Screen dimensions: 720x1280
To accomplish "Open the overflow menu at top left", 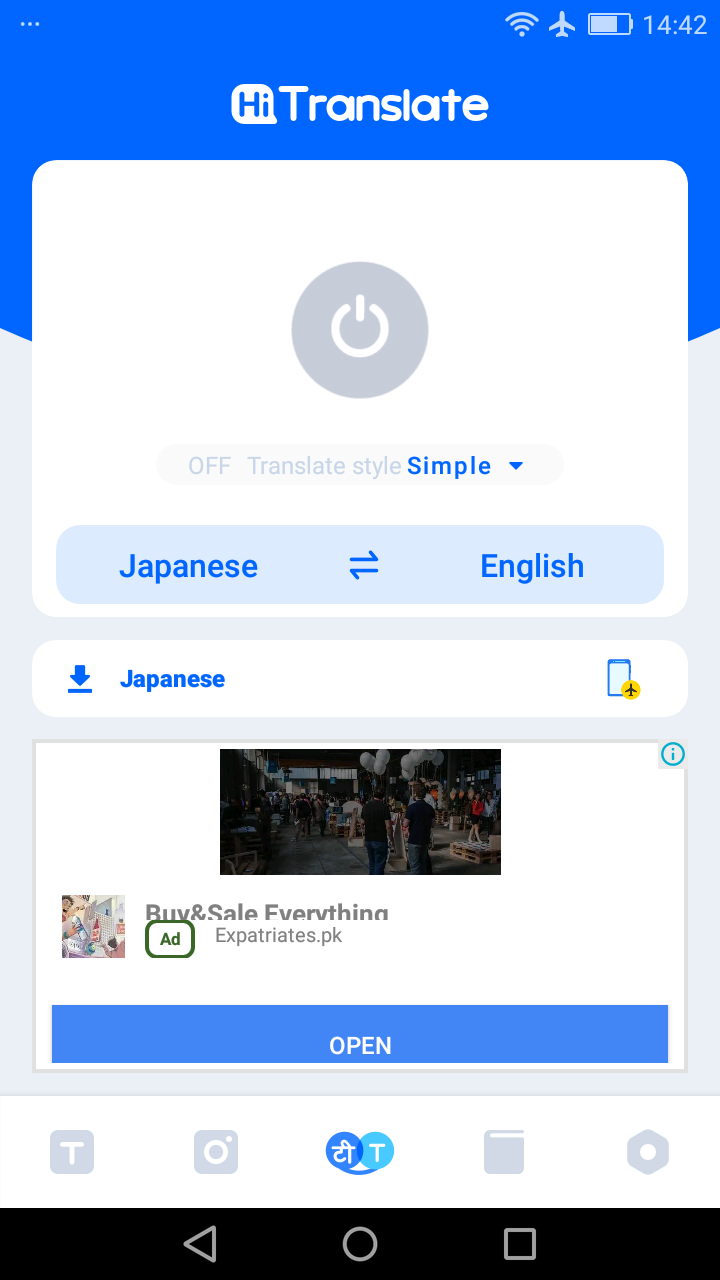I will 29,22.
